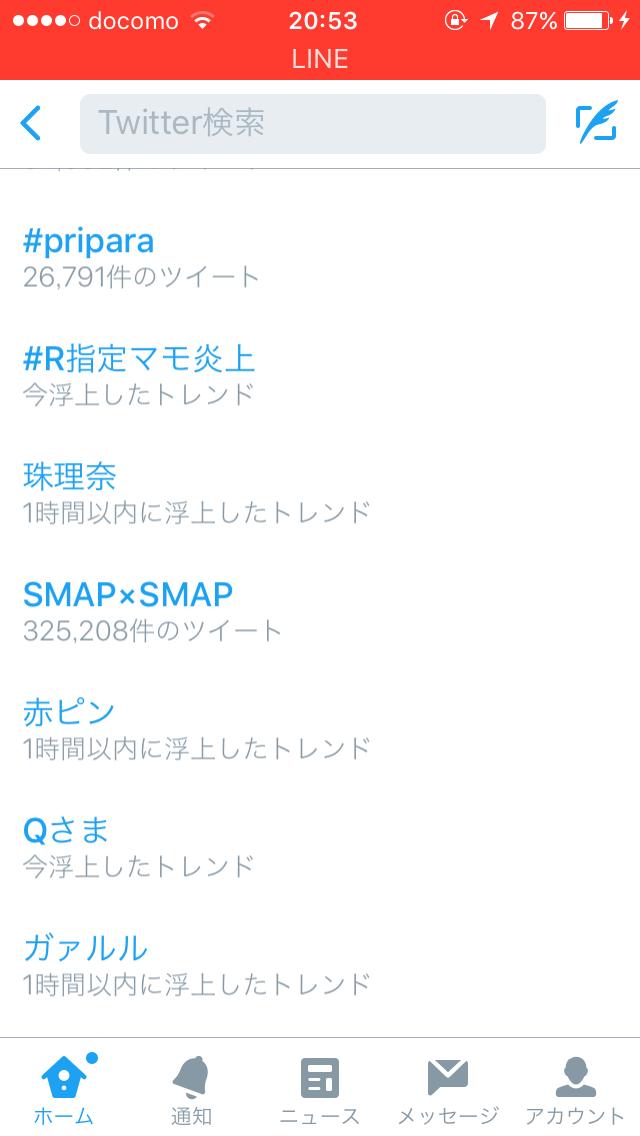Screen dimensions: 640x1136
Task: Compose a new tweet
Action: pos(596,123)
